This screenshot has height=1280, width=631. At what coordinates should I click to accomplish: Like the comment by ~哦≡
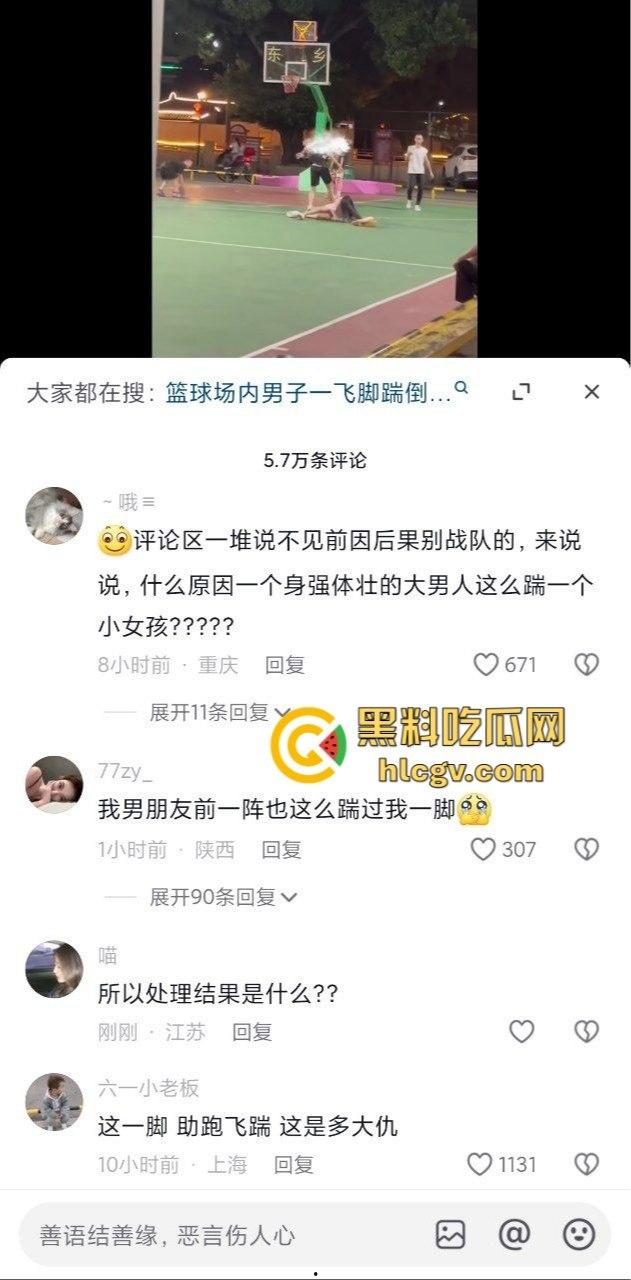(x=486, y=664)
